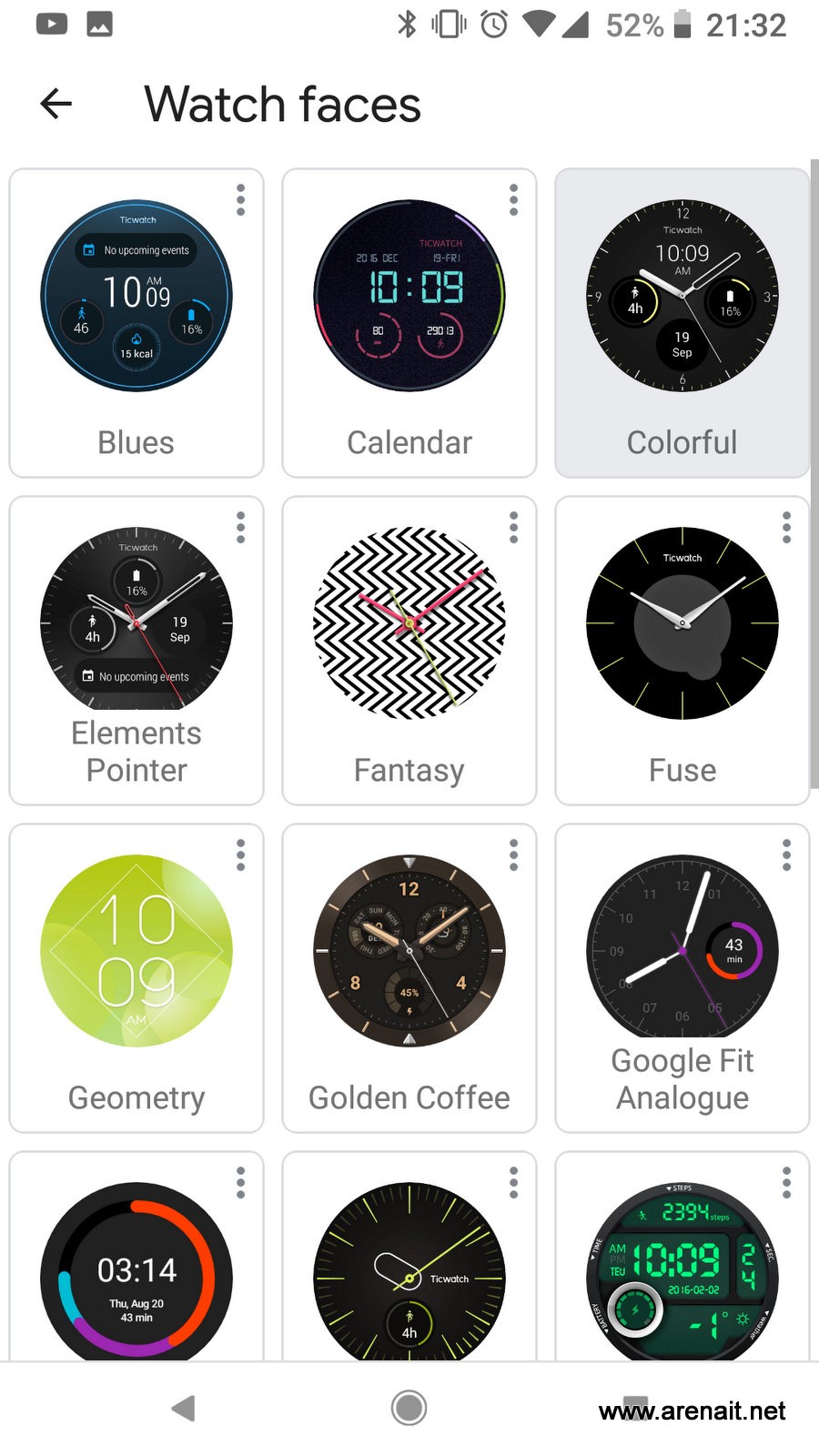Open more options for Blues
Screen dimensions: 819x1456
coord(240,200)
